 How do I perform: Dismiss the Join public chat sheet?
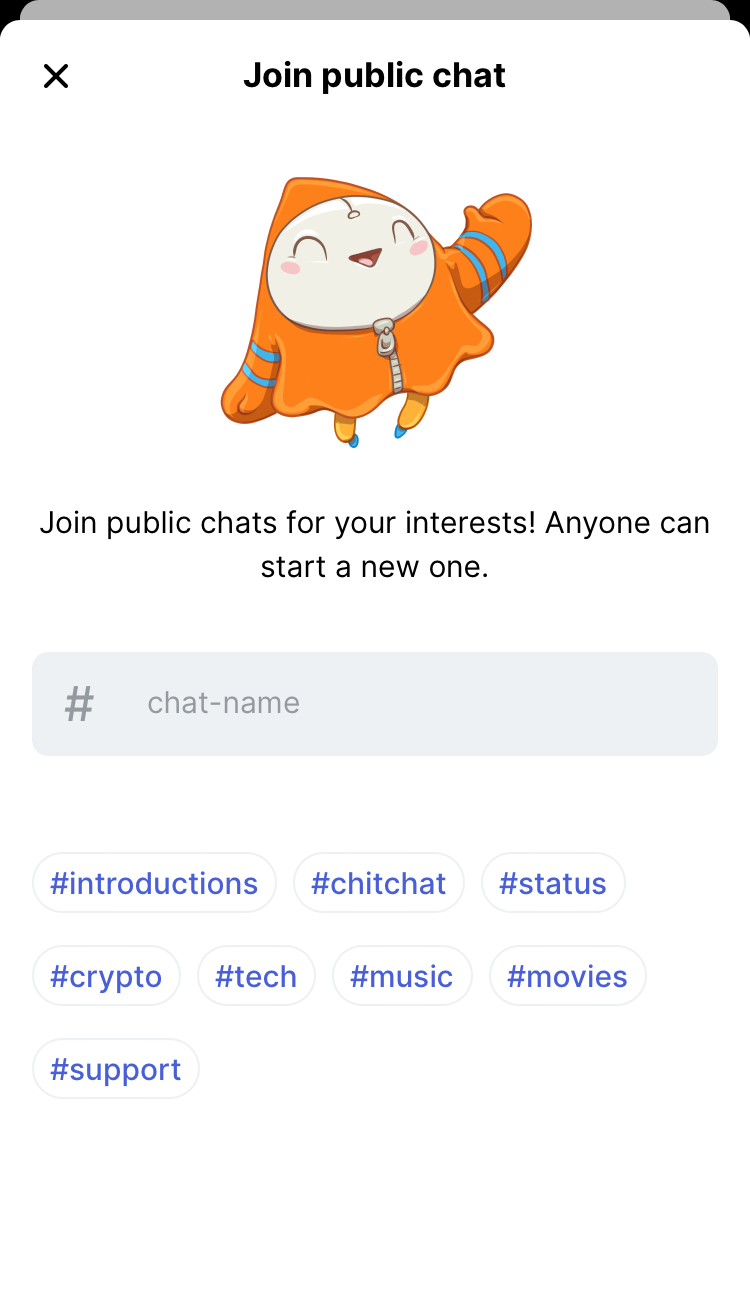pos(56,76)
